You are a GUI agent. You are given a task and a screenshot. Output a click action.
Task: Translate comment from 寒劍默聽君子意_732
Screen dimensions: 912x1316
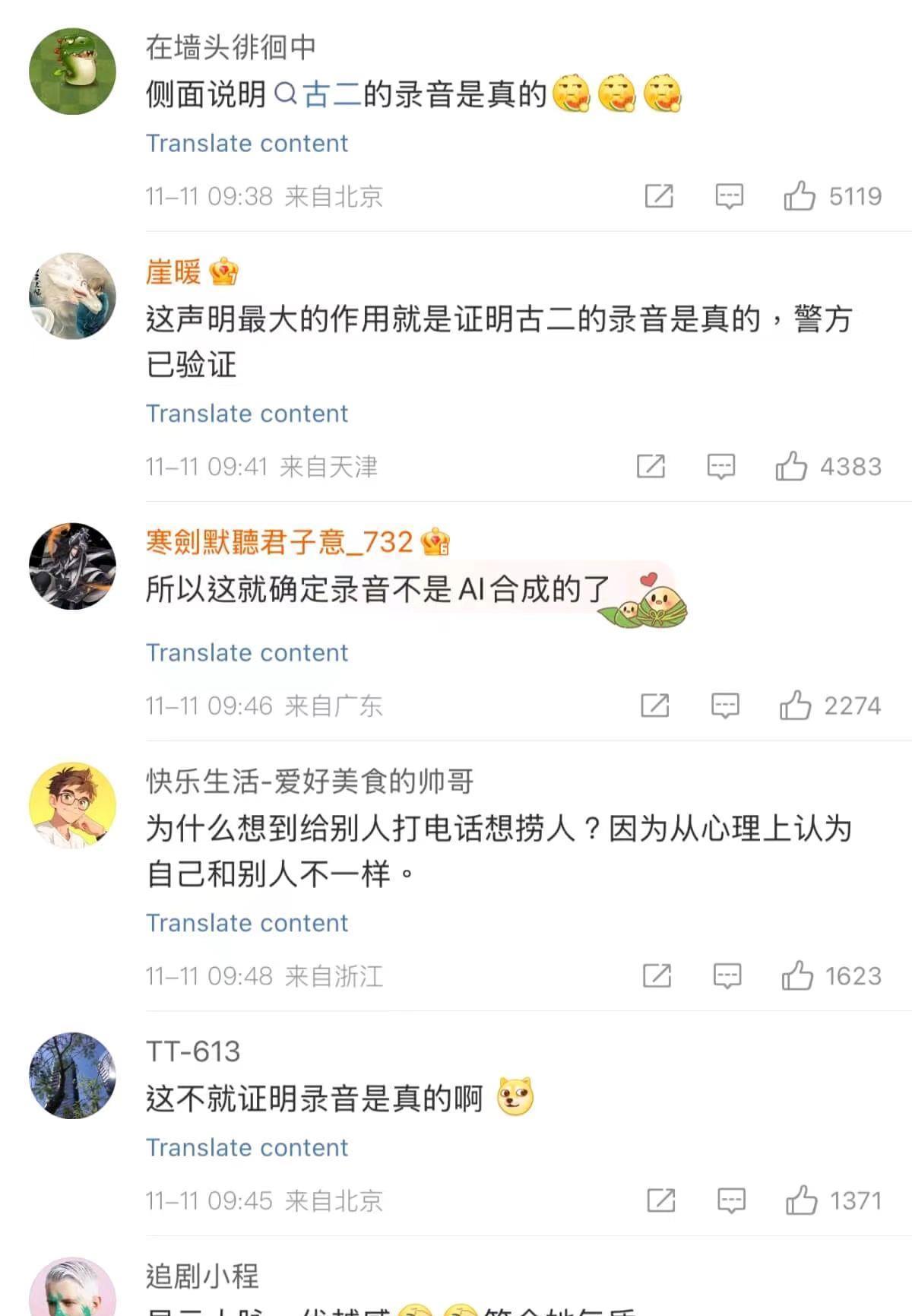click(x=247, y=653)
